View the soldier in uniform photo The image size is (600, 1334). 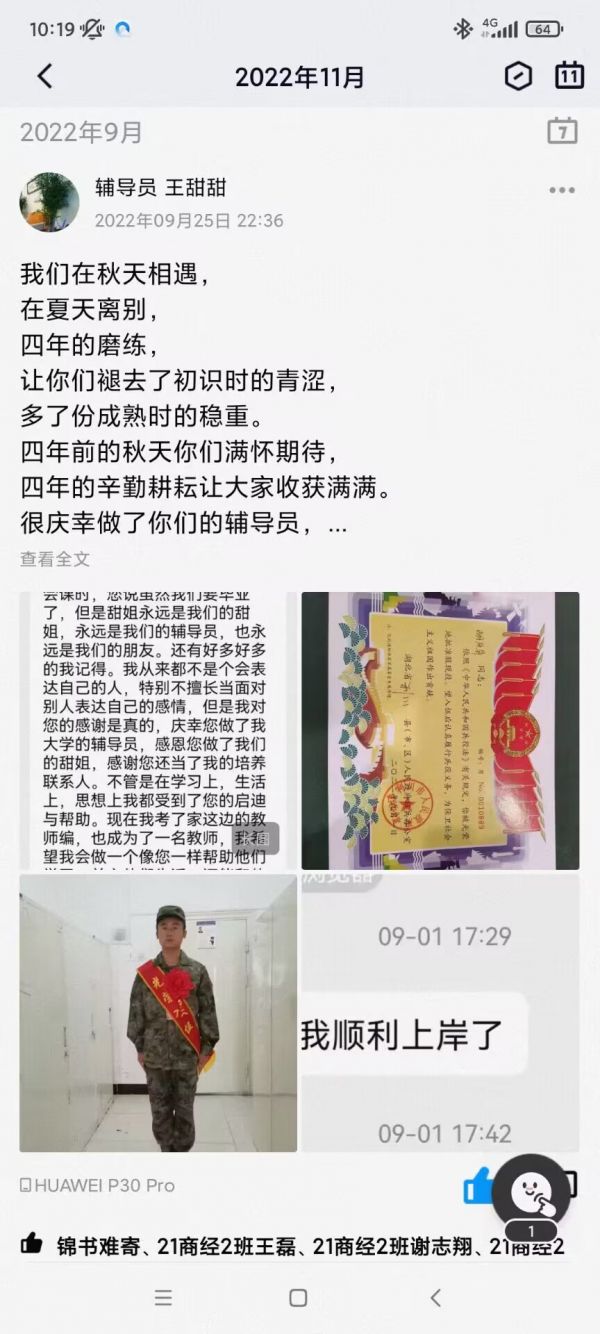(157, 1013)
